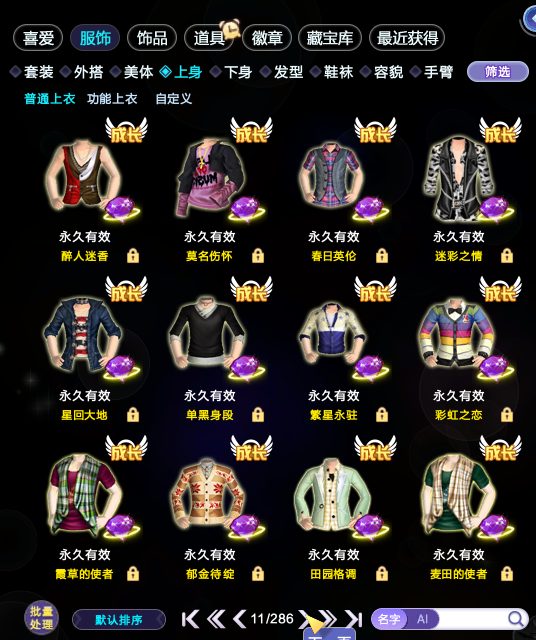This screenshot has width=536, height=640.
Task: Tap the search magnifier icon
Action: (x=516, y=619)
